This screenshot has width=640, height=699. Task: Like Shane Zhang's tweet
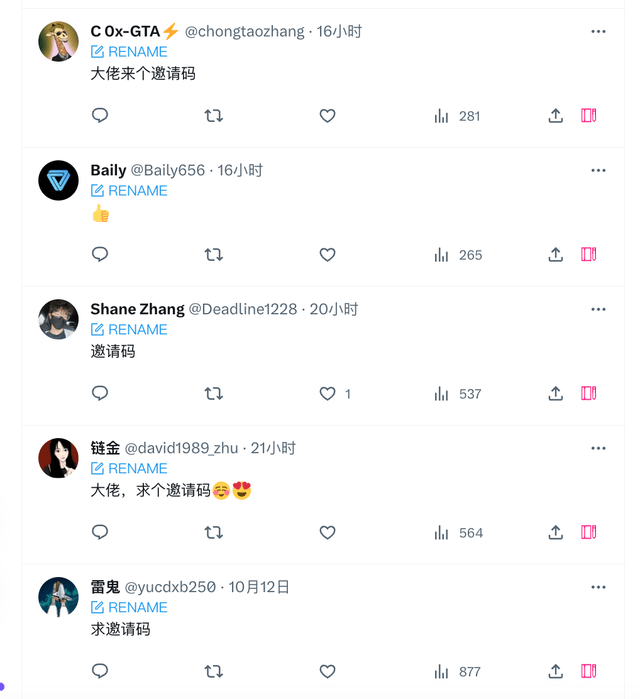coord(327,394)
